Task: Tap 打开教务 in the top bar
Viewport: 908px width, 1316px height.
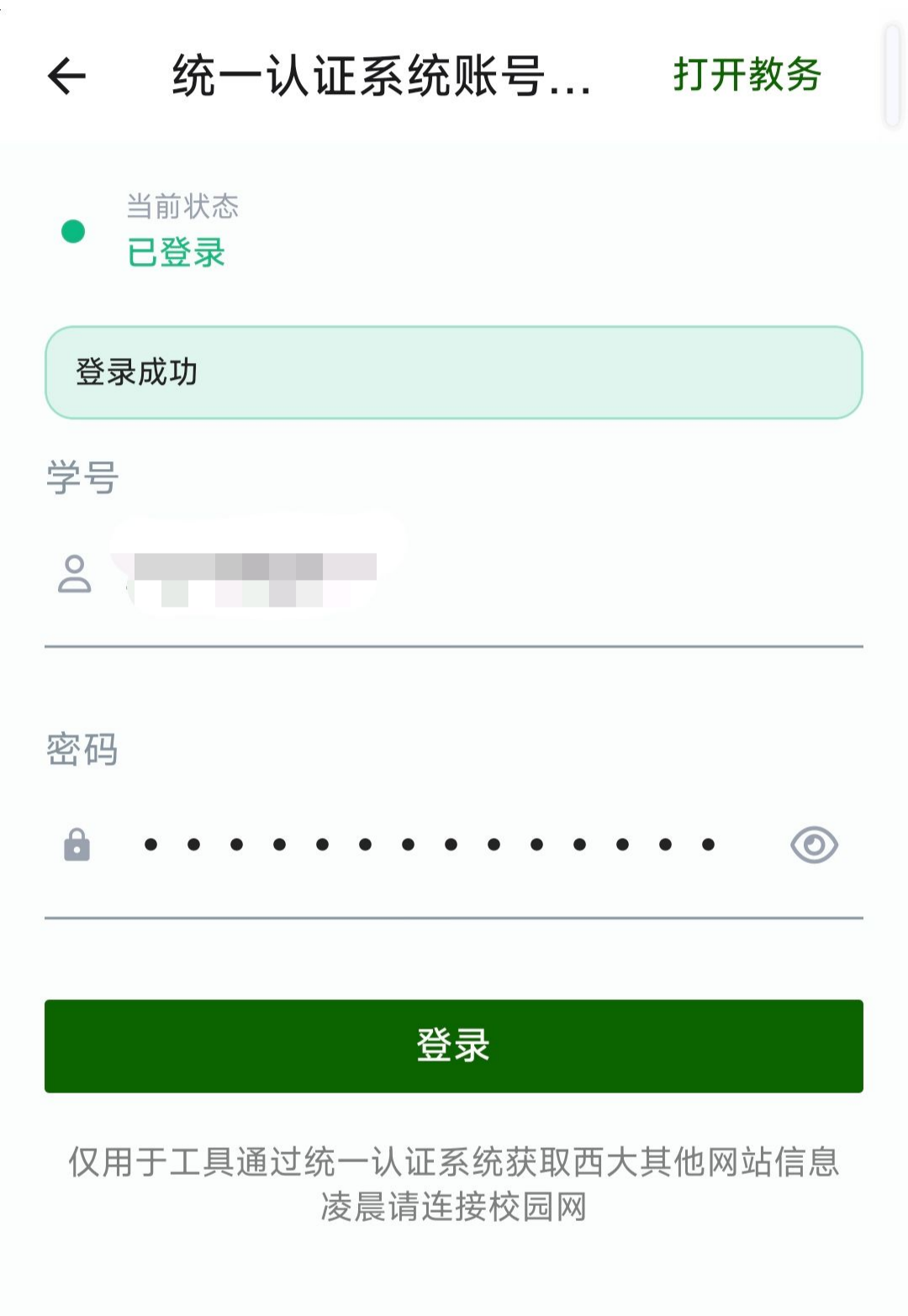Action: tap(747, 75)
